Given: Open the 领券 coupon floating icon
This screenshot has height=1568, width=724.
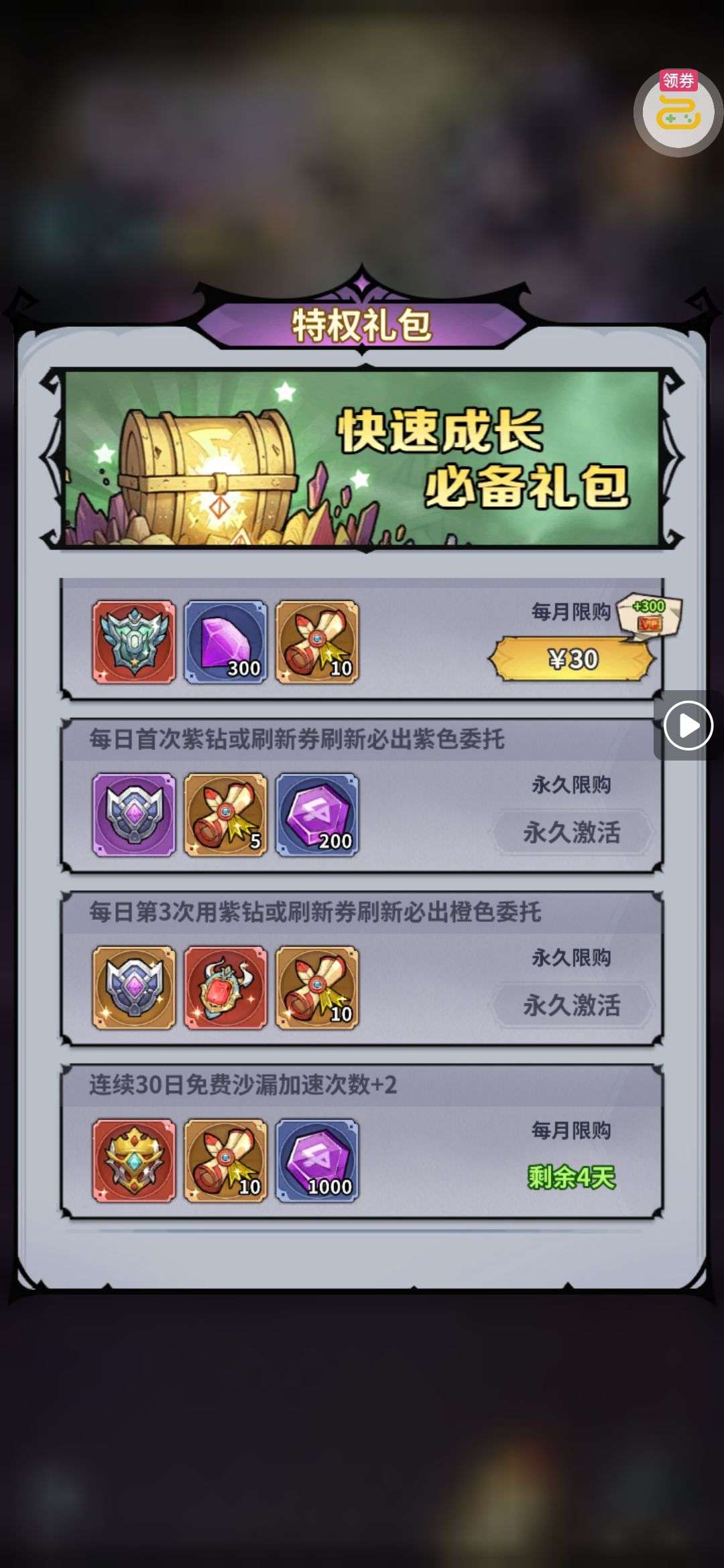Looking at the screenshot, I should click(x=678, y=112).
